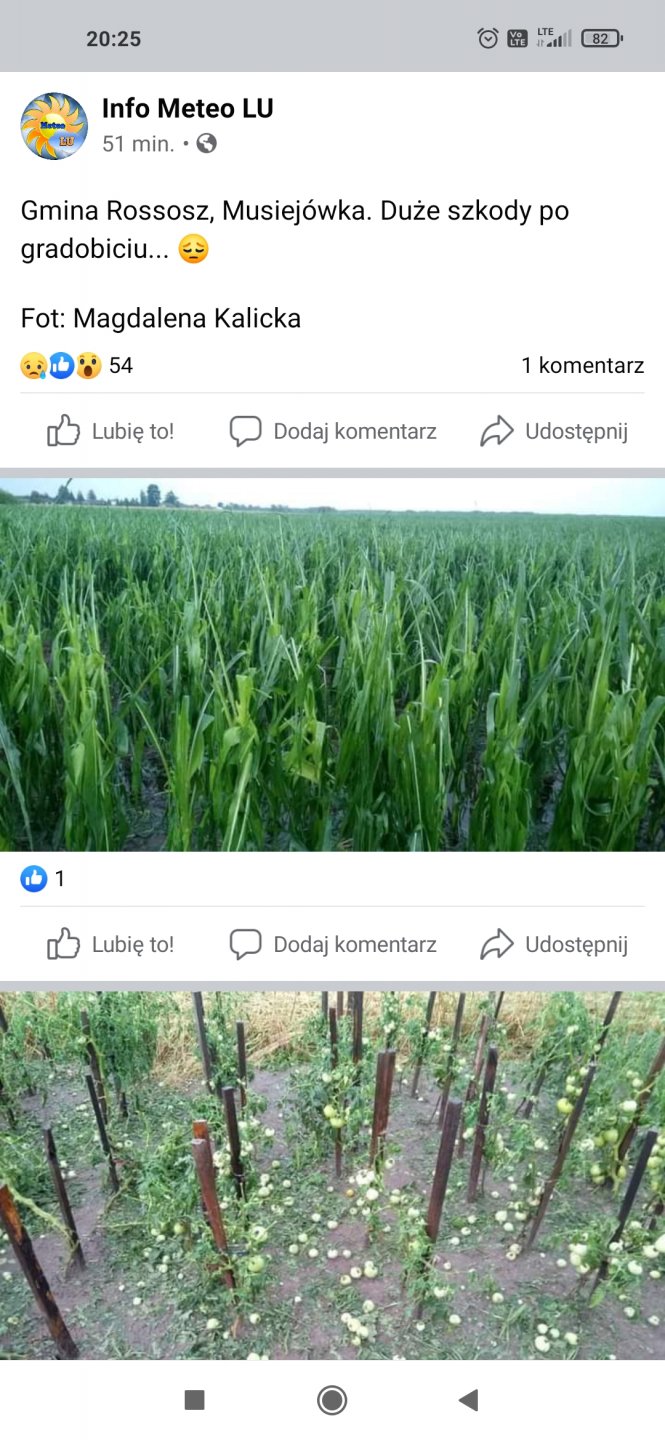Add a comment on the main post
Image resolution: width=665 pixels, height=1440 pixels.
pyautogui.click(x=333, y=431)
